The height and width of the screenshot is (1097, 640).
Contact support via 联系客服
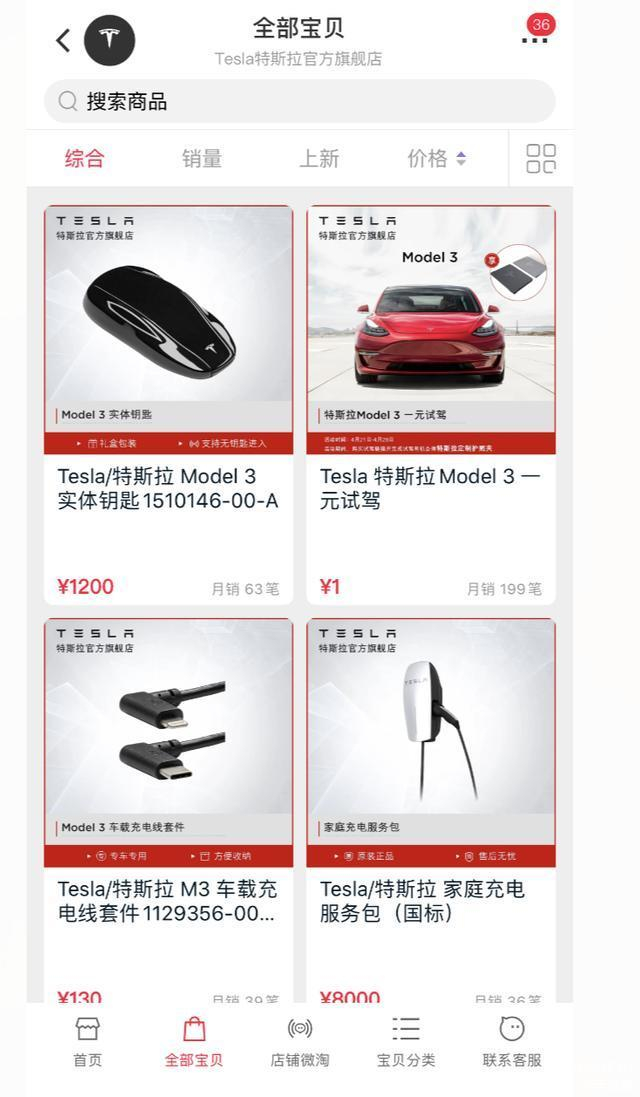point(512,1041)
